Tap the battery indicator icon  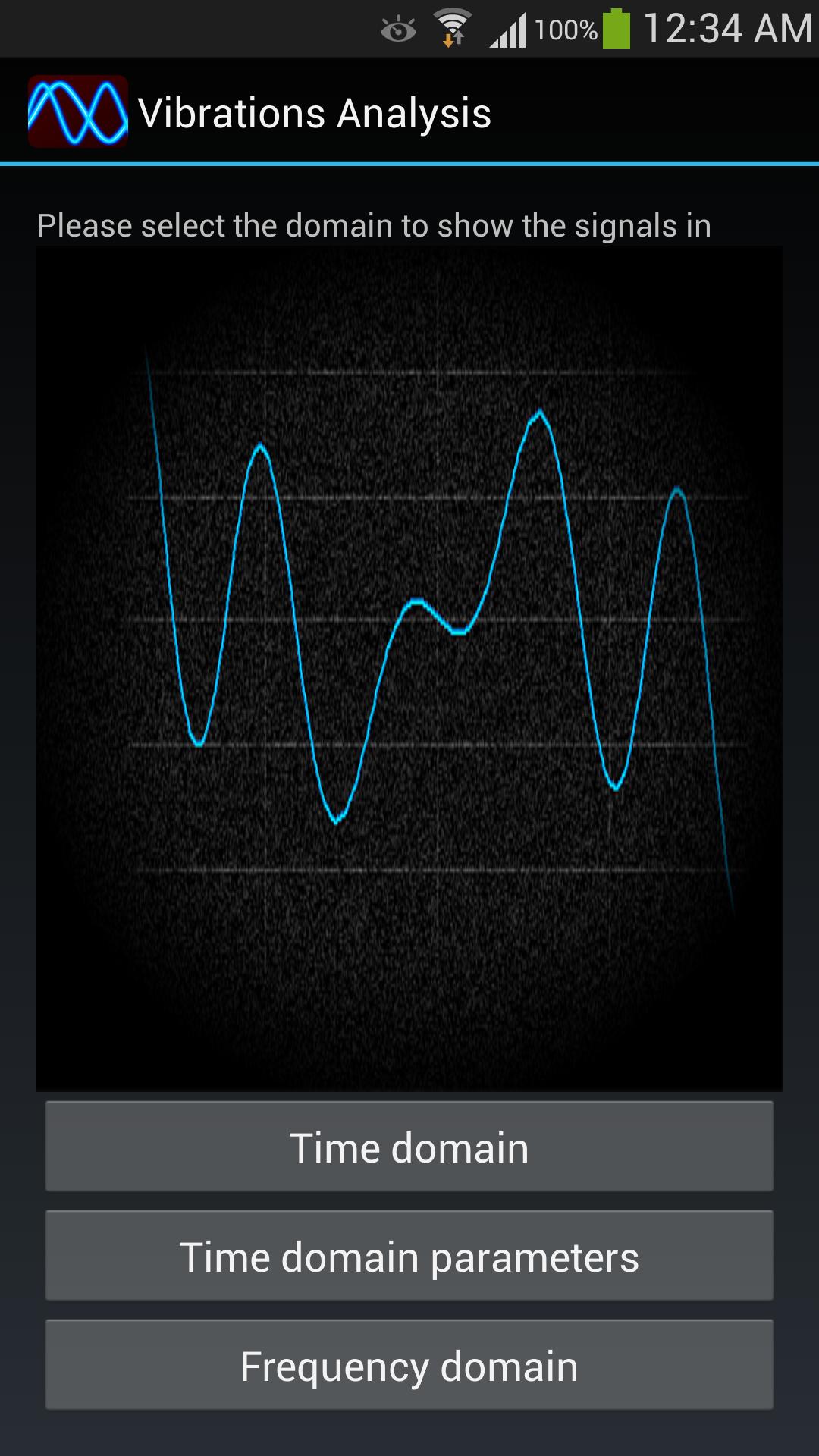(616, 27)
